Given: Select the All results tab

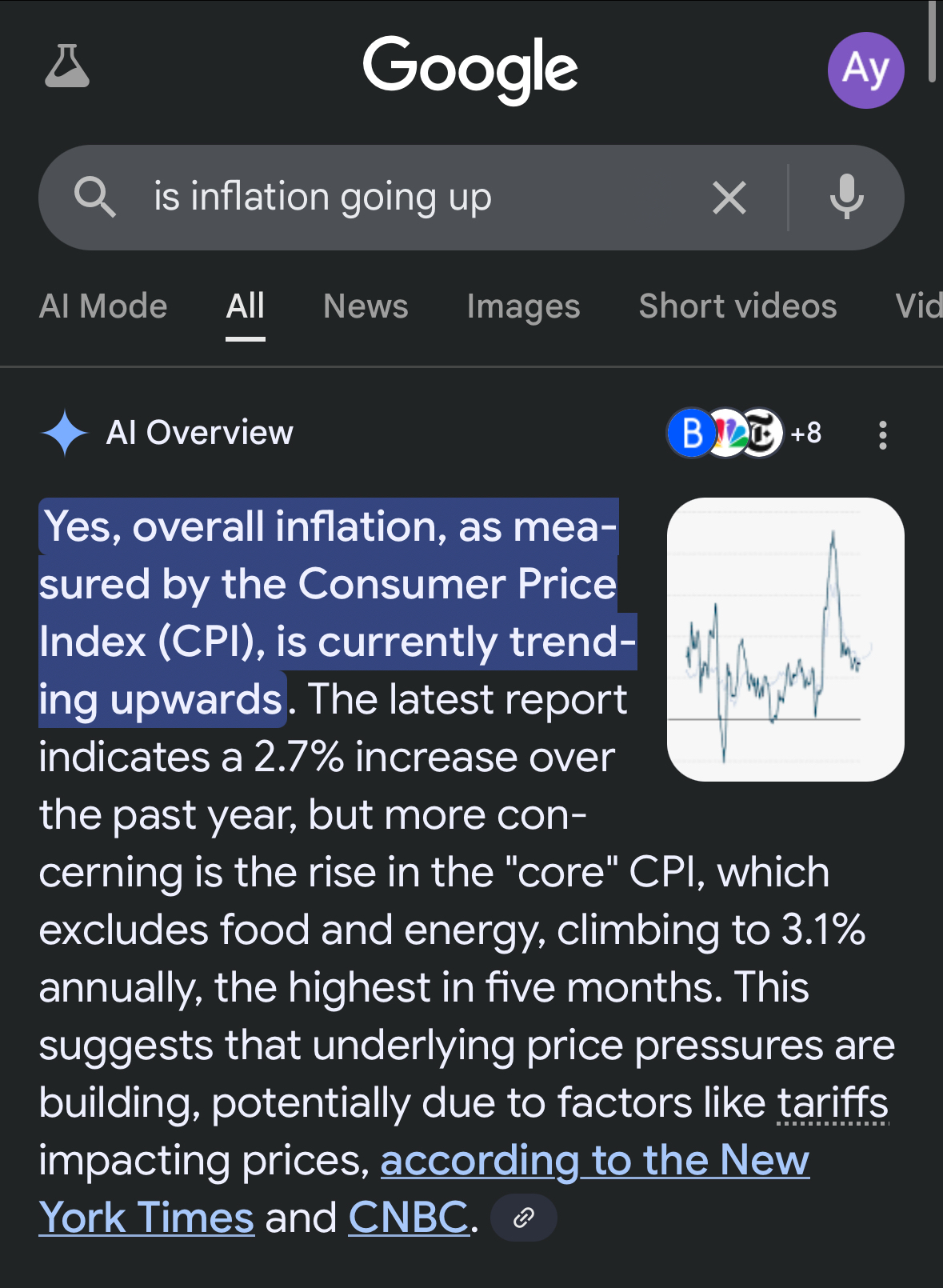Looking at the screenshot, I should [x=245, y=306].
